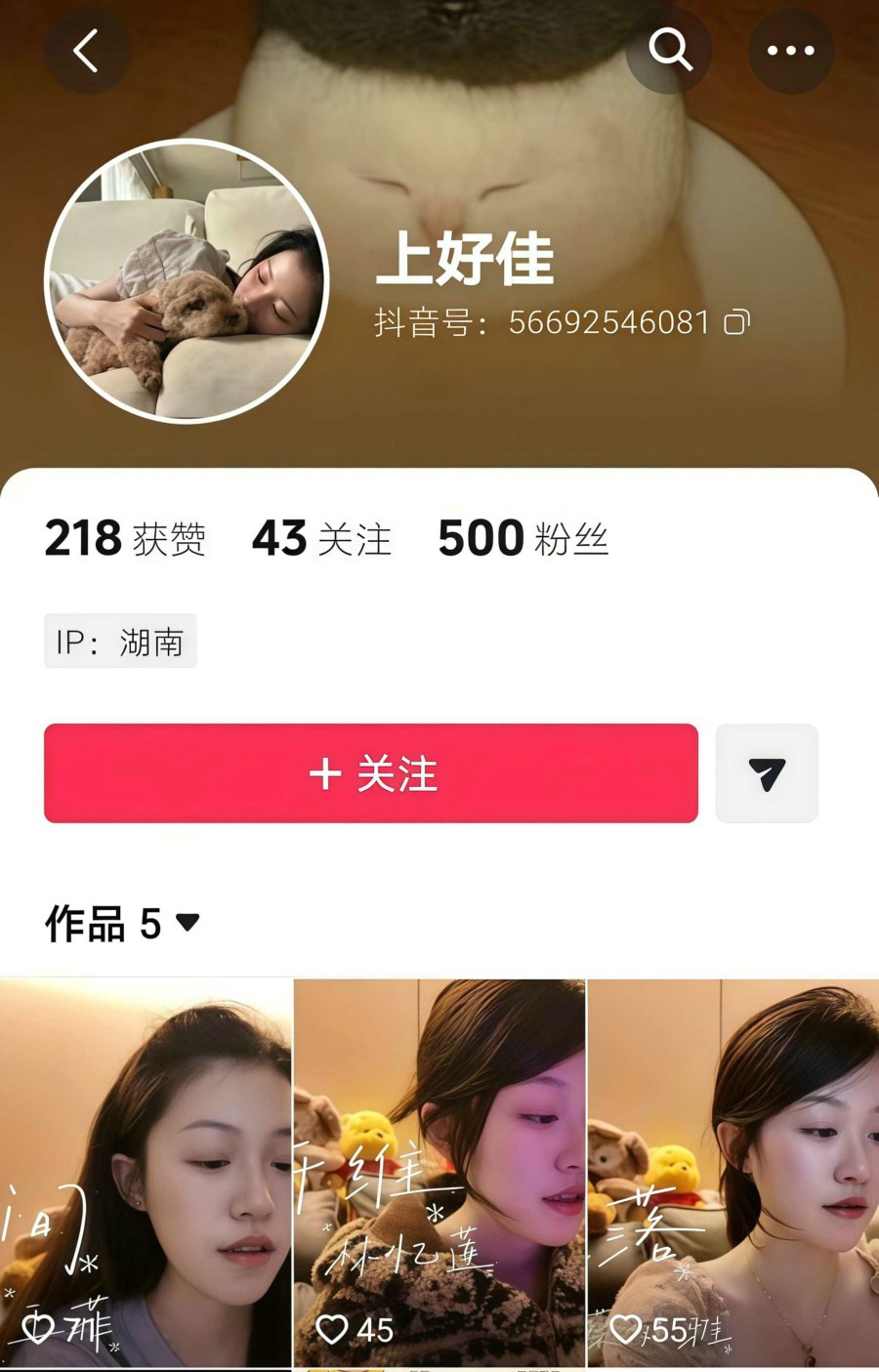
Task: View the profile avatar photo
Action: tap(188, 281)
